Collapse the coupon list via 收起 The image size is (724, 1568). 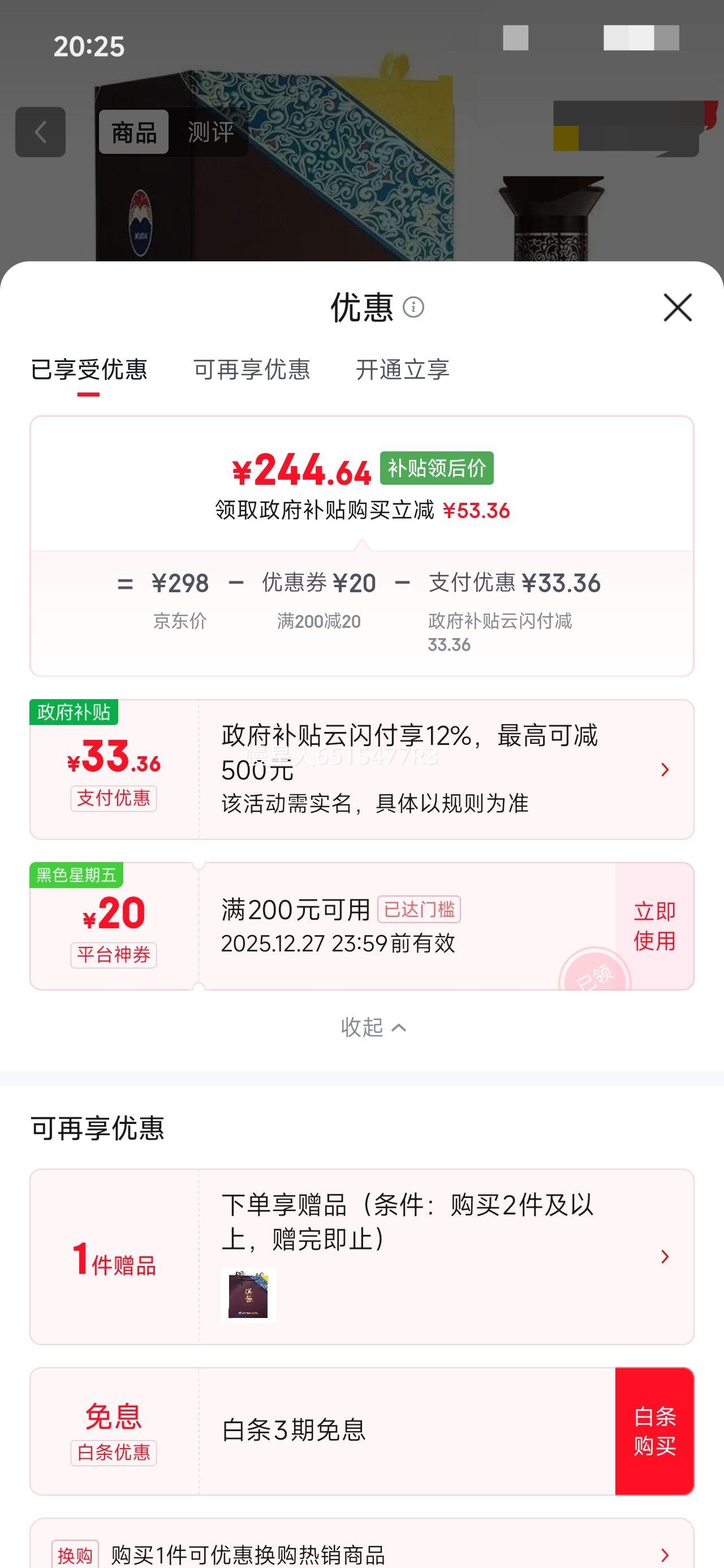(370, 1027)
